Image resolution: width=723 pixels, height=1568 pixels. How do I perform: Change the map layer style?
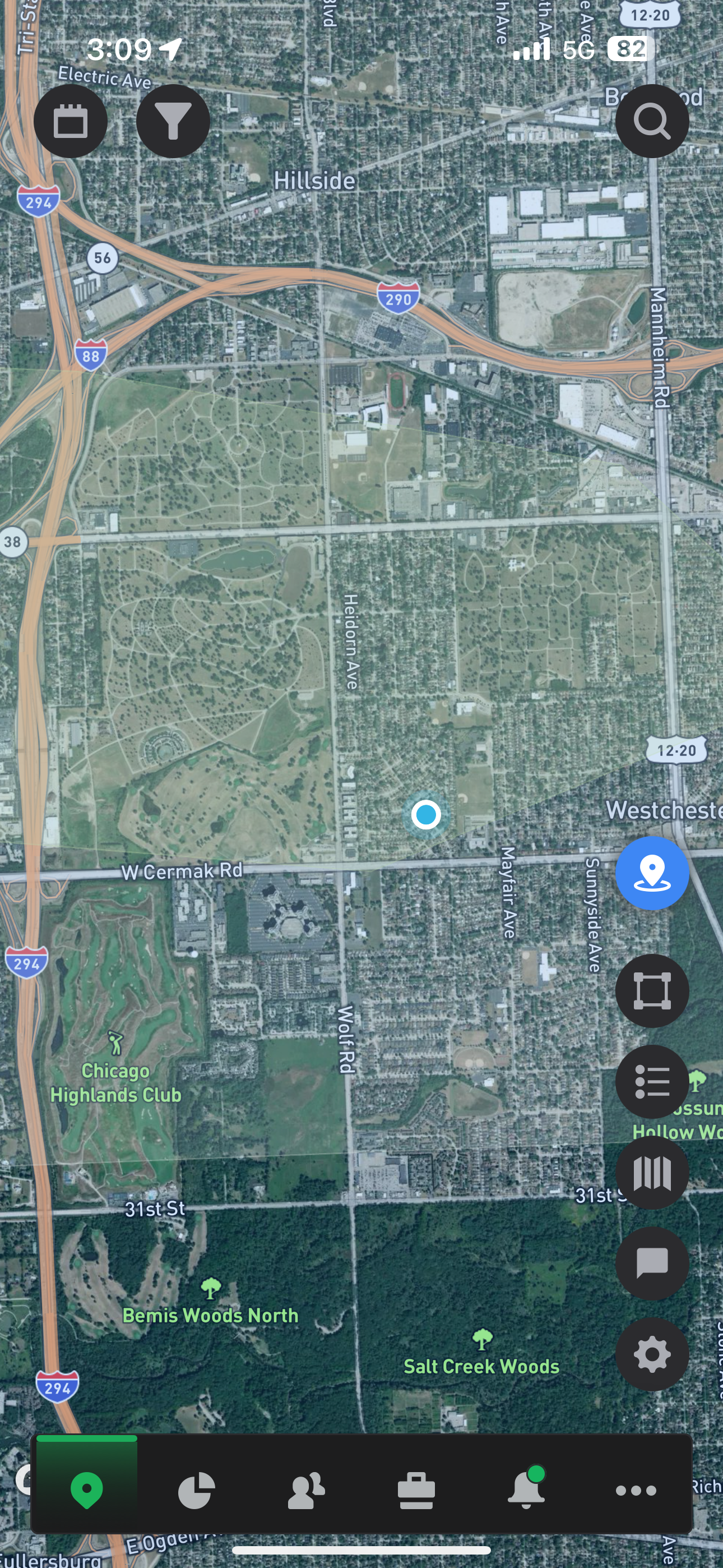652,1172
